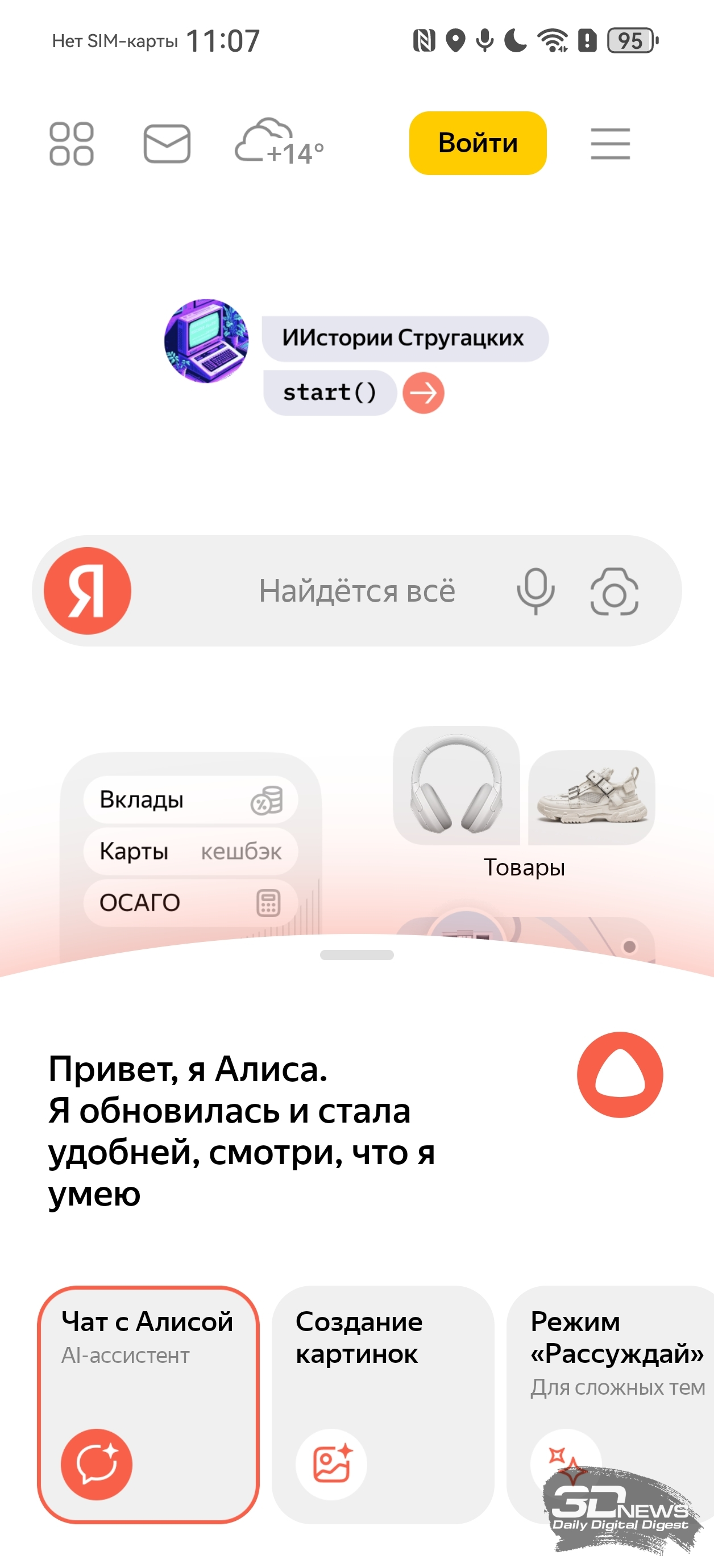
Task: Select Карты кешбэк
Action: (x=190, y=851)
